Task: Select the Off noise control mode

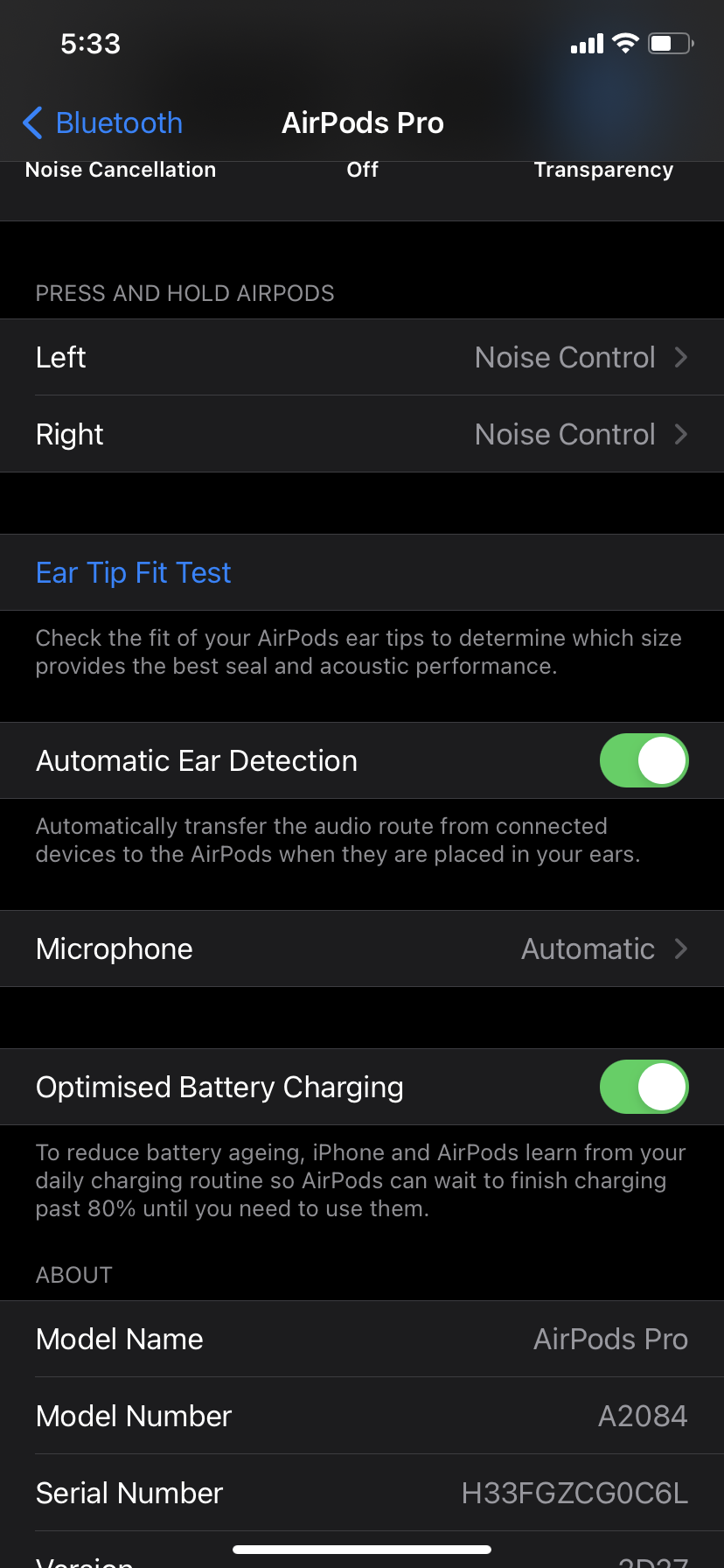Action: [x=362, y=170]
